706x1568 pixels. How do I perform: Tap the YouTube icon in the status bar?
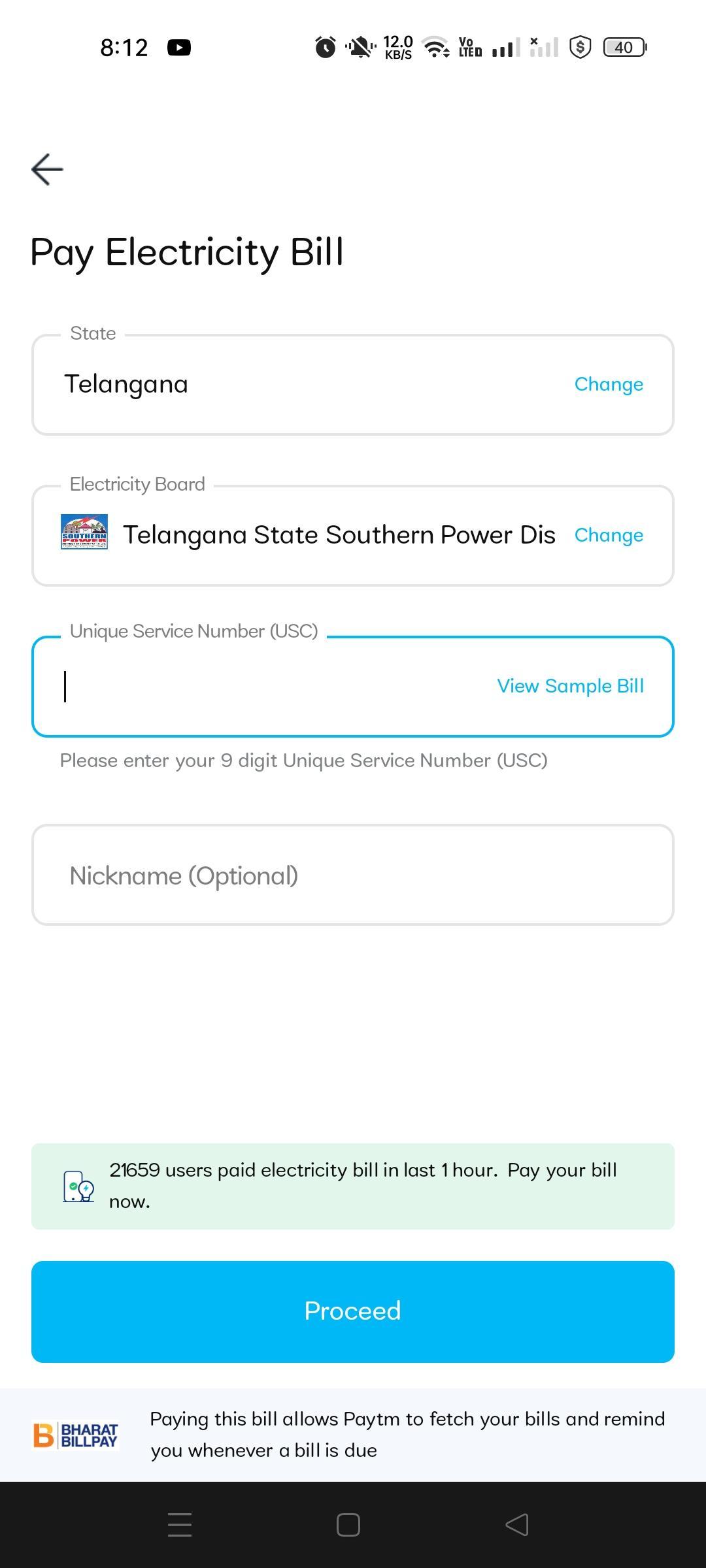coord(179,46)
